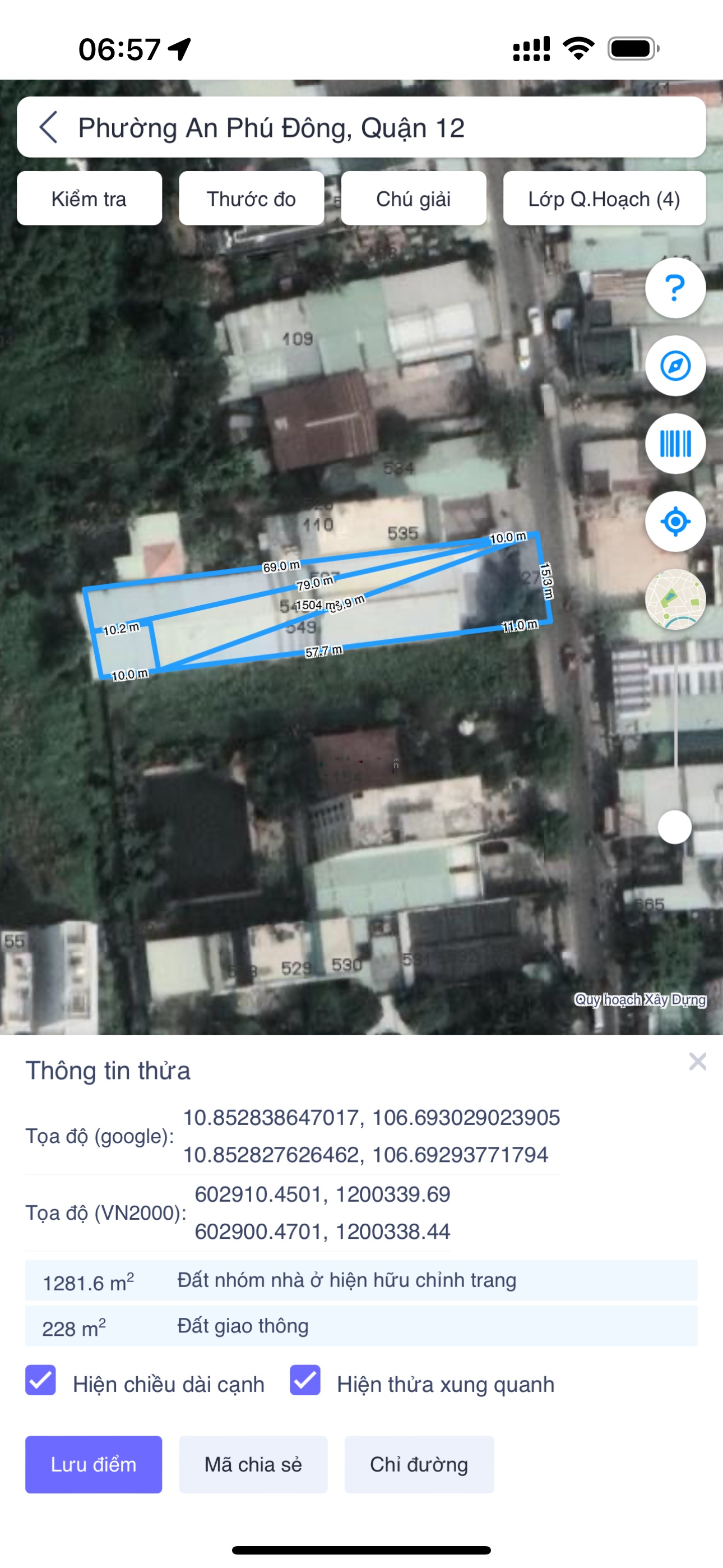Switch to 'Kiểm tra' mode

click(x=89, y=199)
